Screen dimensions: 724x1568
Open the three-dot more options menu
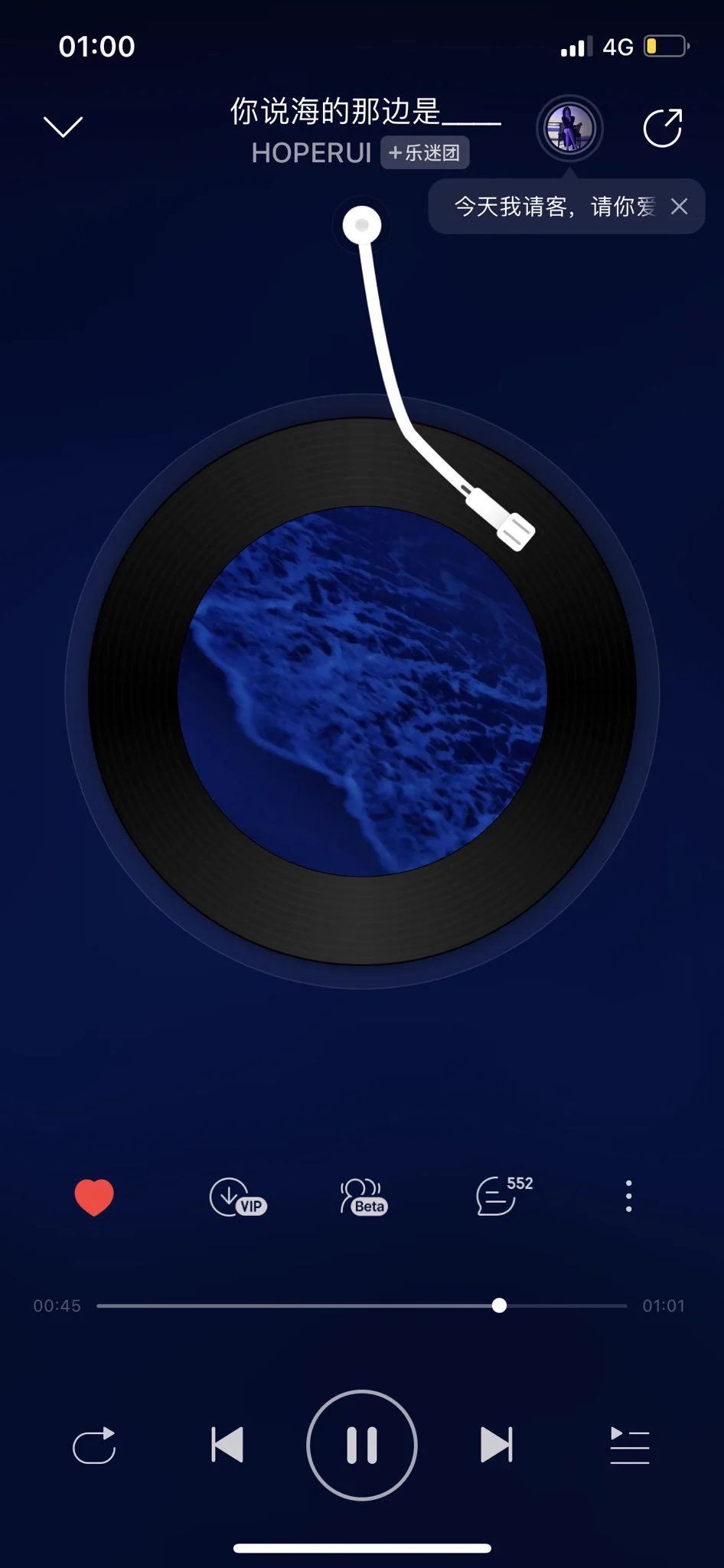tap(628, 1196)
